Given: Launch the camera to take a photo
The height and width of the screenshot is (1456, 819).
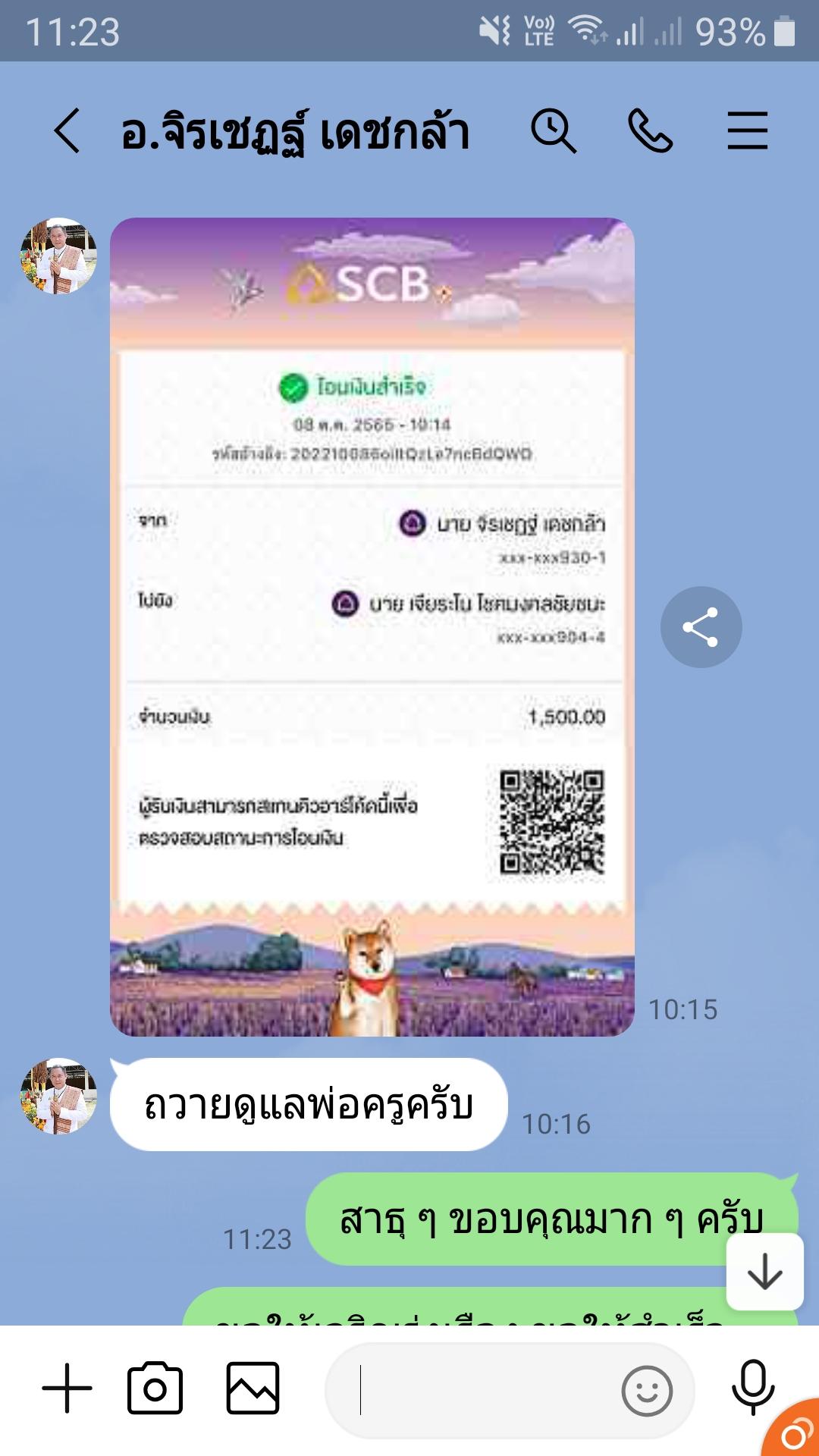Looking at the screenshot, I should pos(155,1389).
